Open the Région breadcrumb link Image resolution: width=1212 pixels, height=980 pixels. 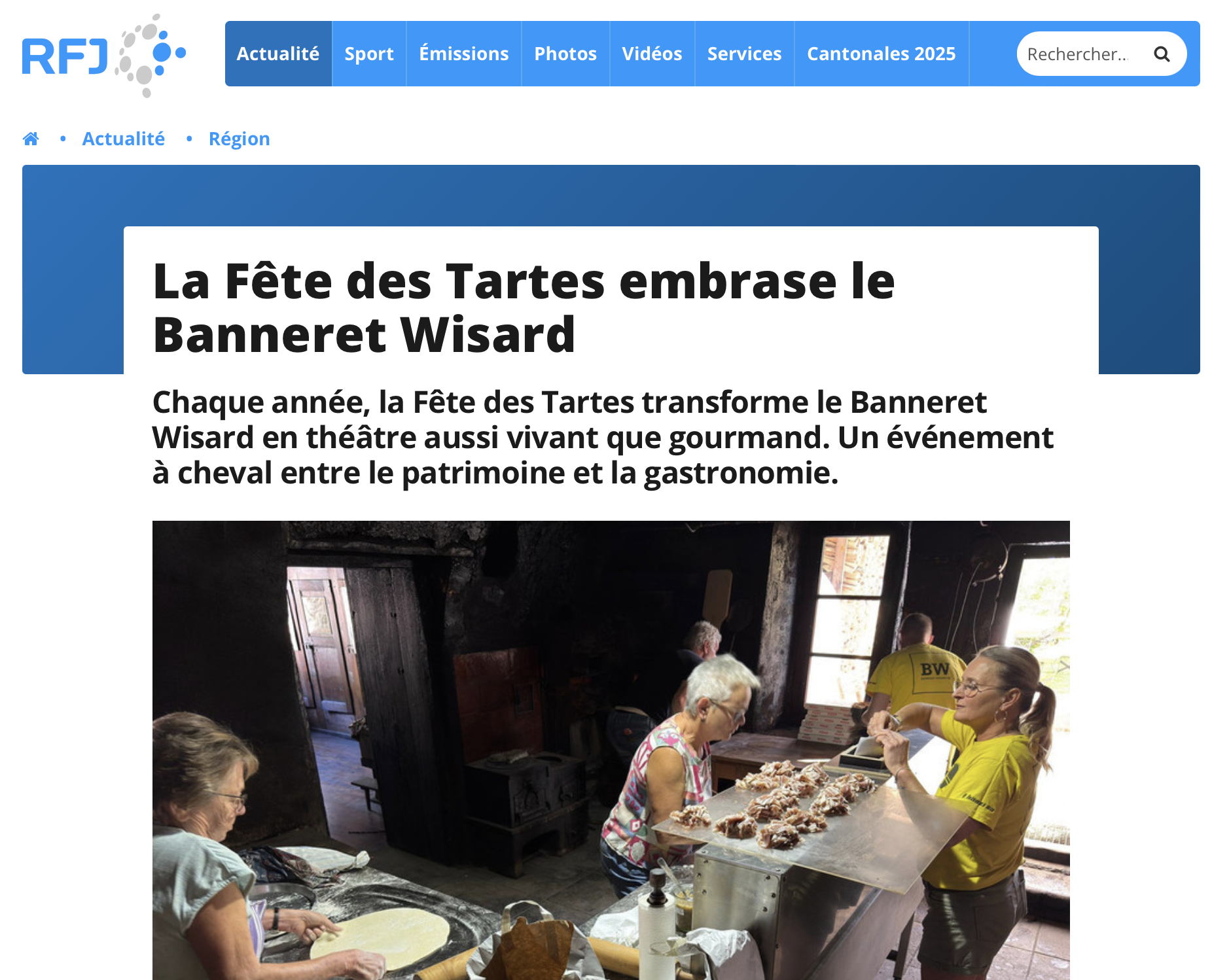[x=239, y=139]
